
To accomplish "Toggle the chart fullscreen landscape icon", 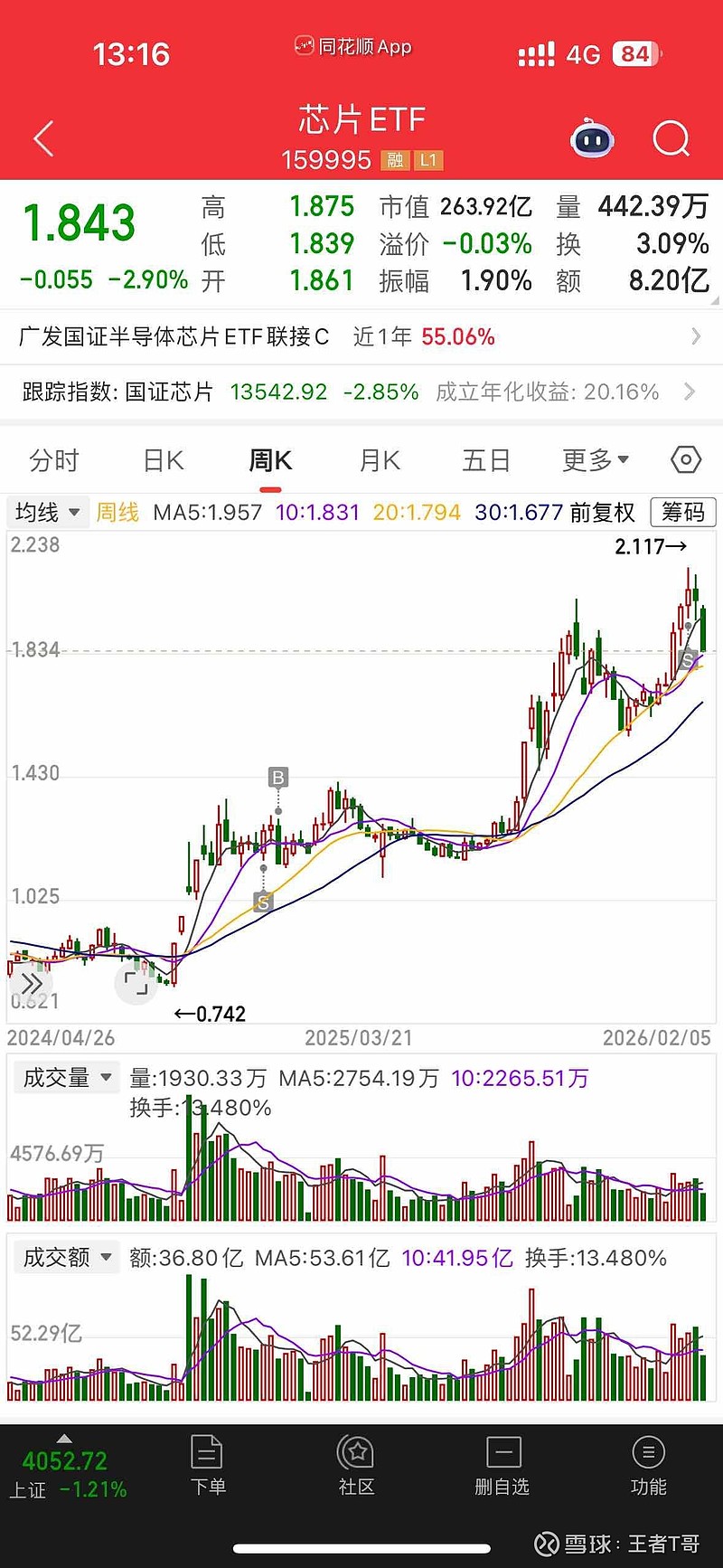I will [x=136, y=983].
